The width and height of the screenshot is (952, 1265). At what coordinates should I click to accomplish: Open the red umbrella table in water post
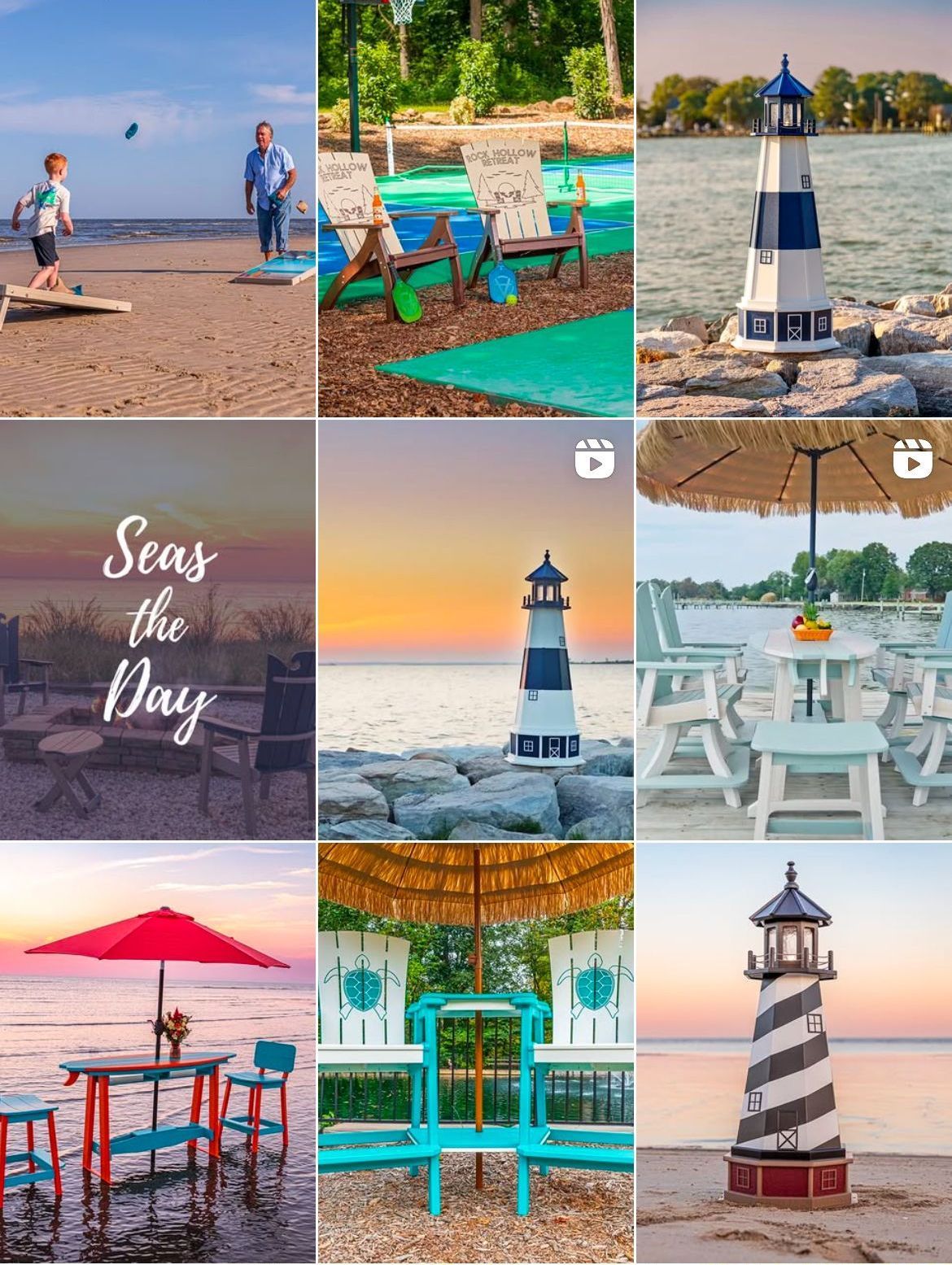tap(157, 1053)
